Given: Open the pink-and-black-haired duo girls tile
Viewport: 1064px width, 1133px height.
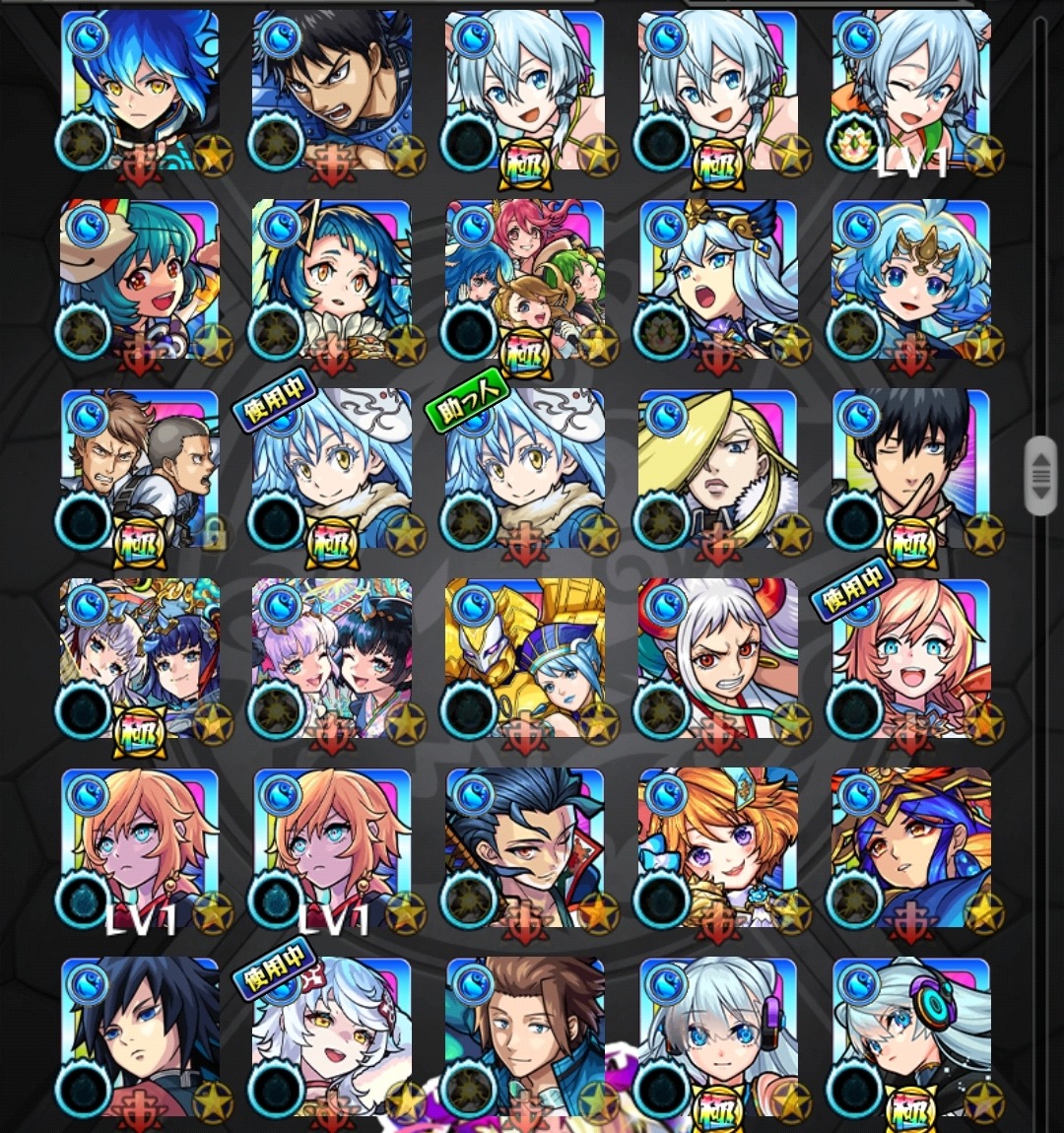Looking at the screenshot, I should point(332,658).
